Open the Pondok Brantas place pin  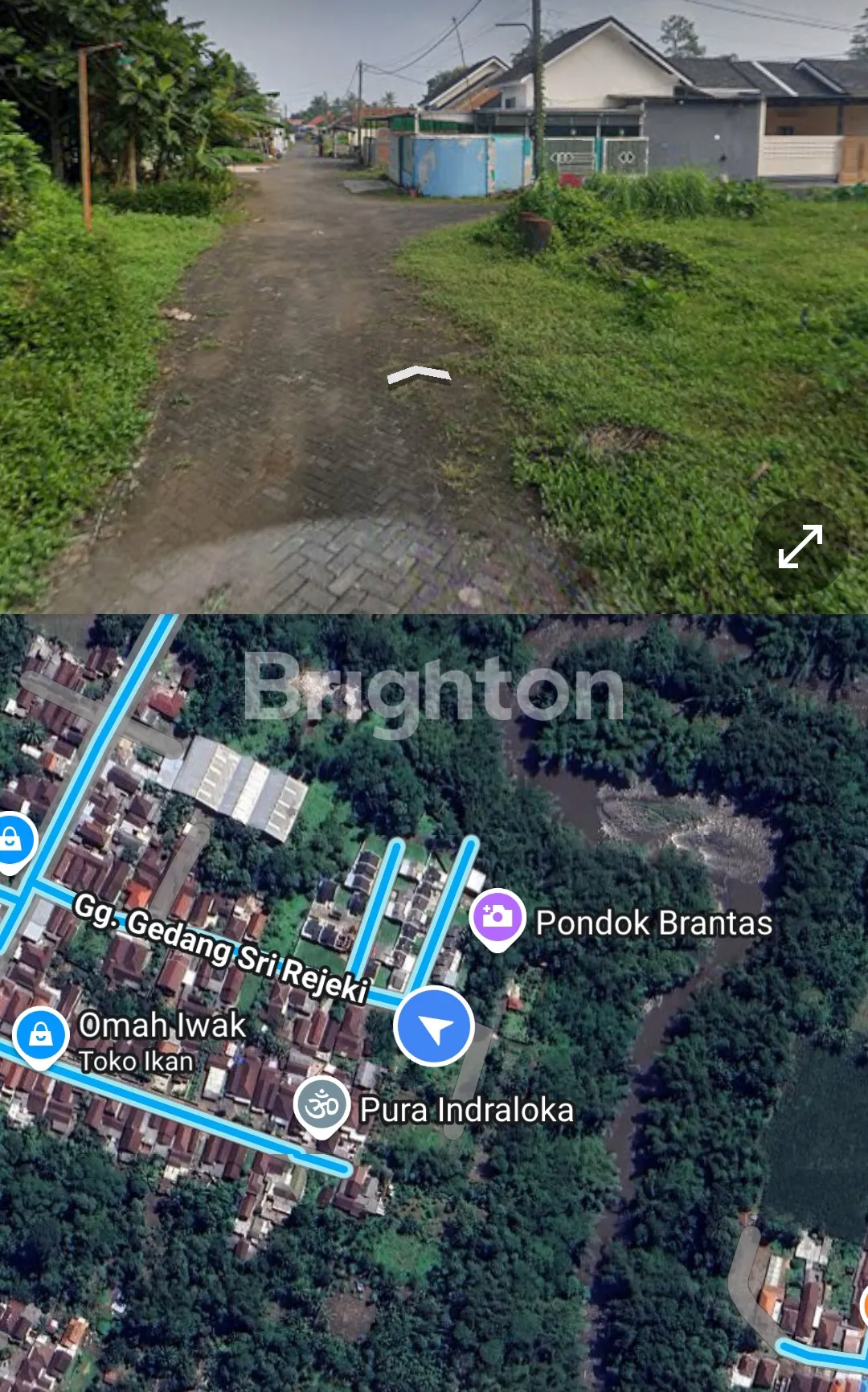[498, 918]
